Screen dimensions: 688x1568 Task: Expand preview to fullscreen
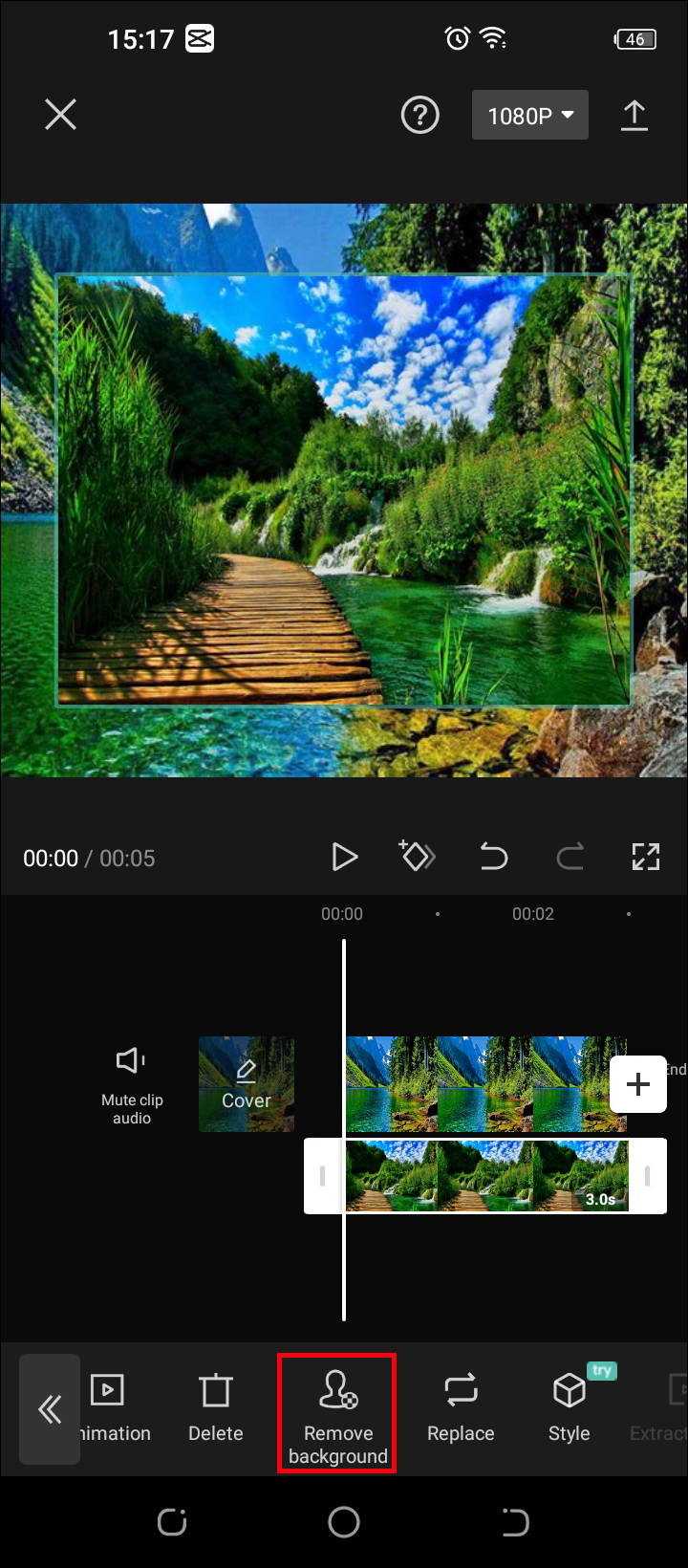[646, 857]
